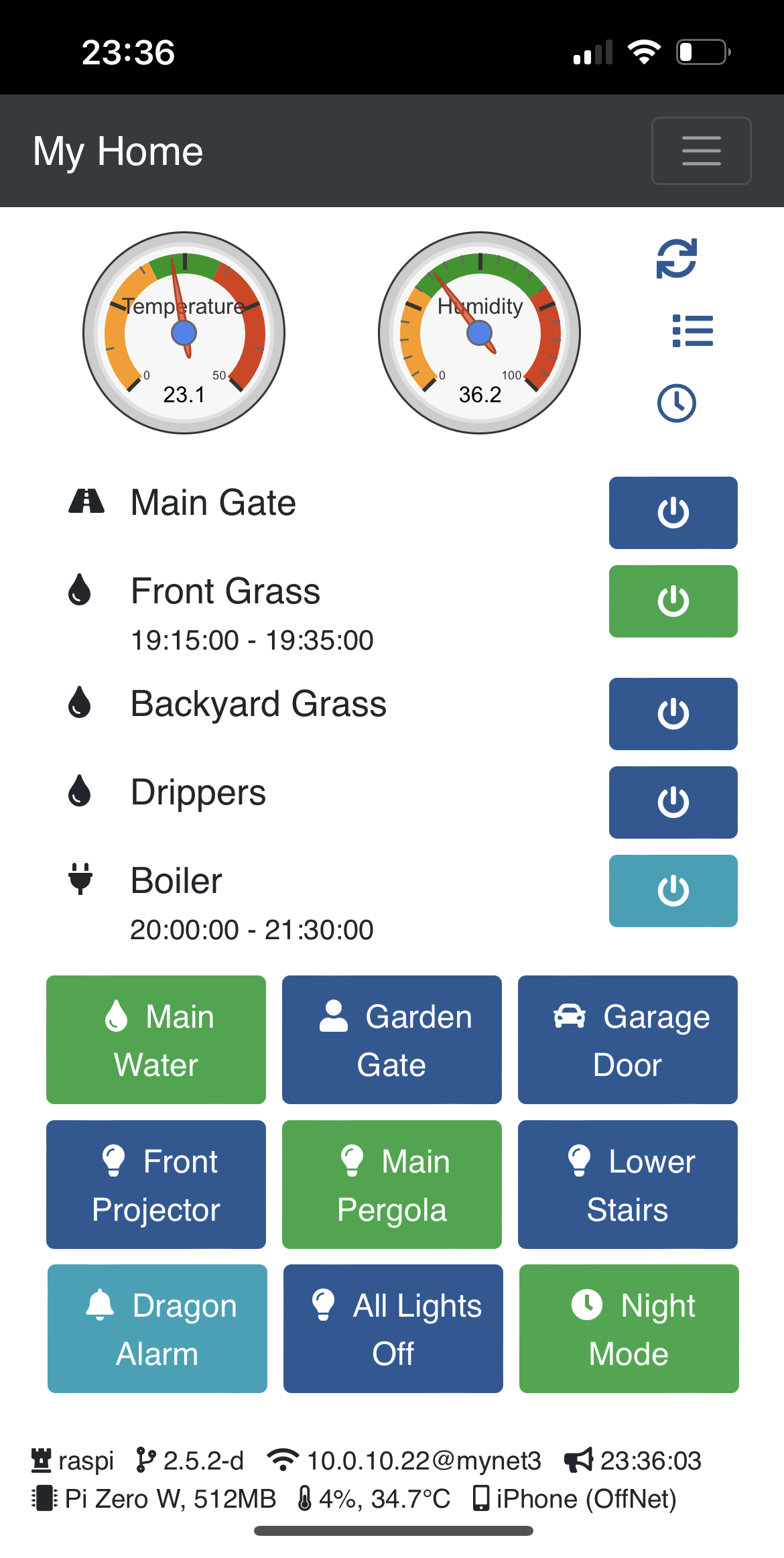
Task: Turn off Front Grass sprinkler
Action: click(x=673, y=601)
